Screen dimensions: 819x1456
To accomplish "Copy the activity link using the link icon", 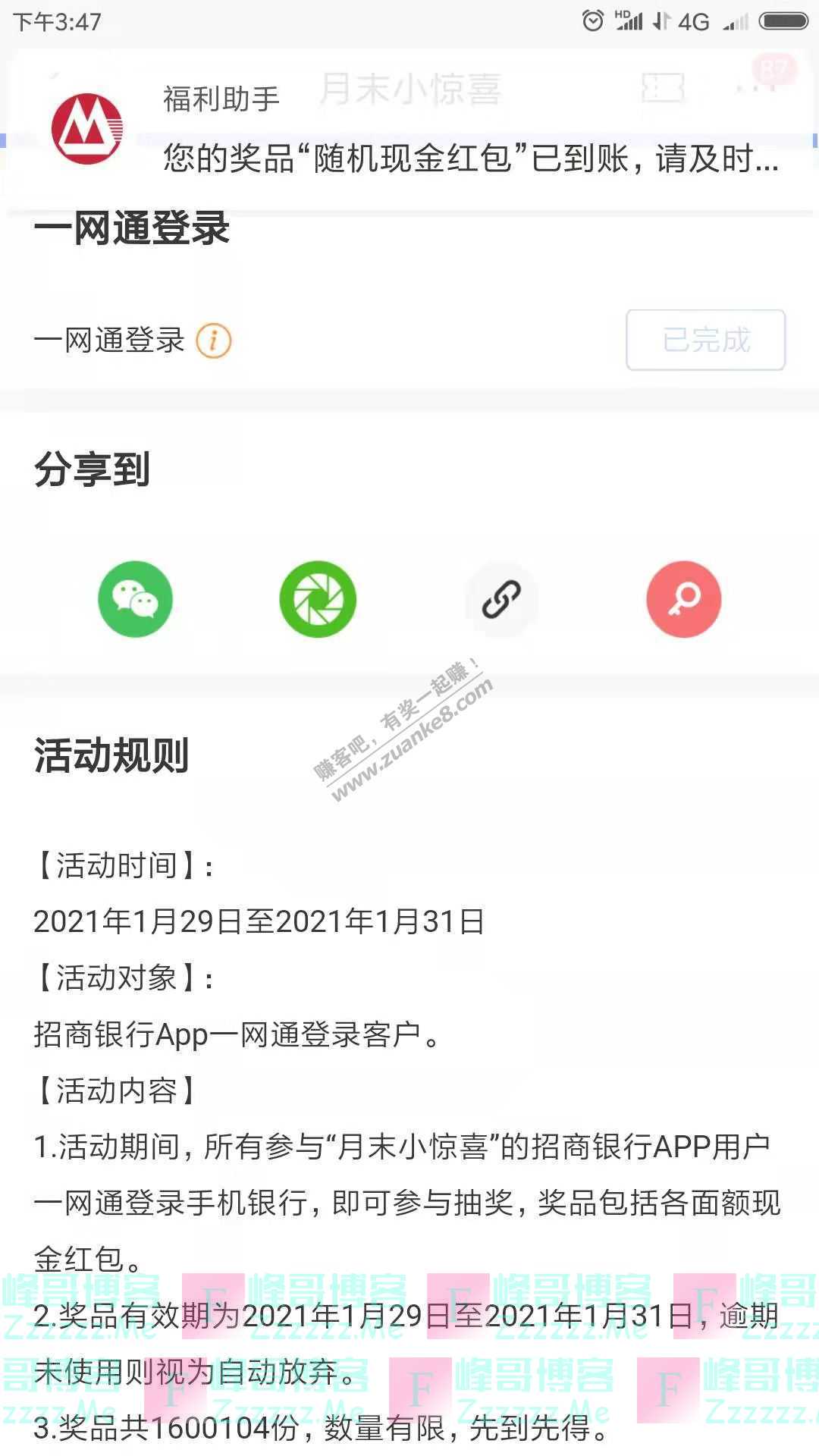I will (x=500, y=599).
